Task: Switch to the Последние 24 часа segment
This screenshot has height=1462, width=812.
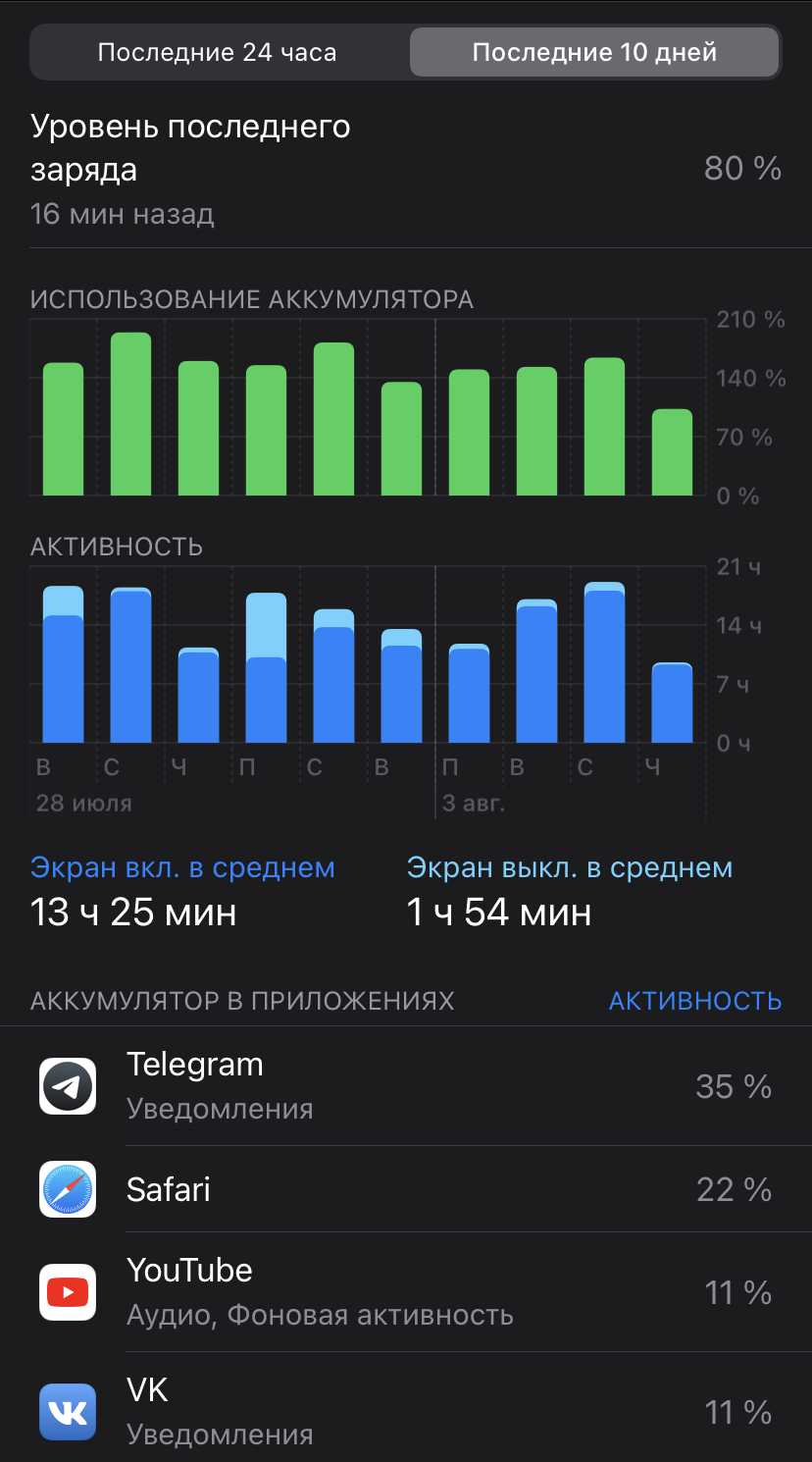Action: coord(217,53)
